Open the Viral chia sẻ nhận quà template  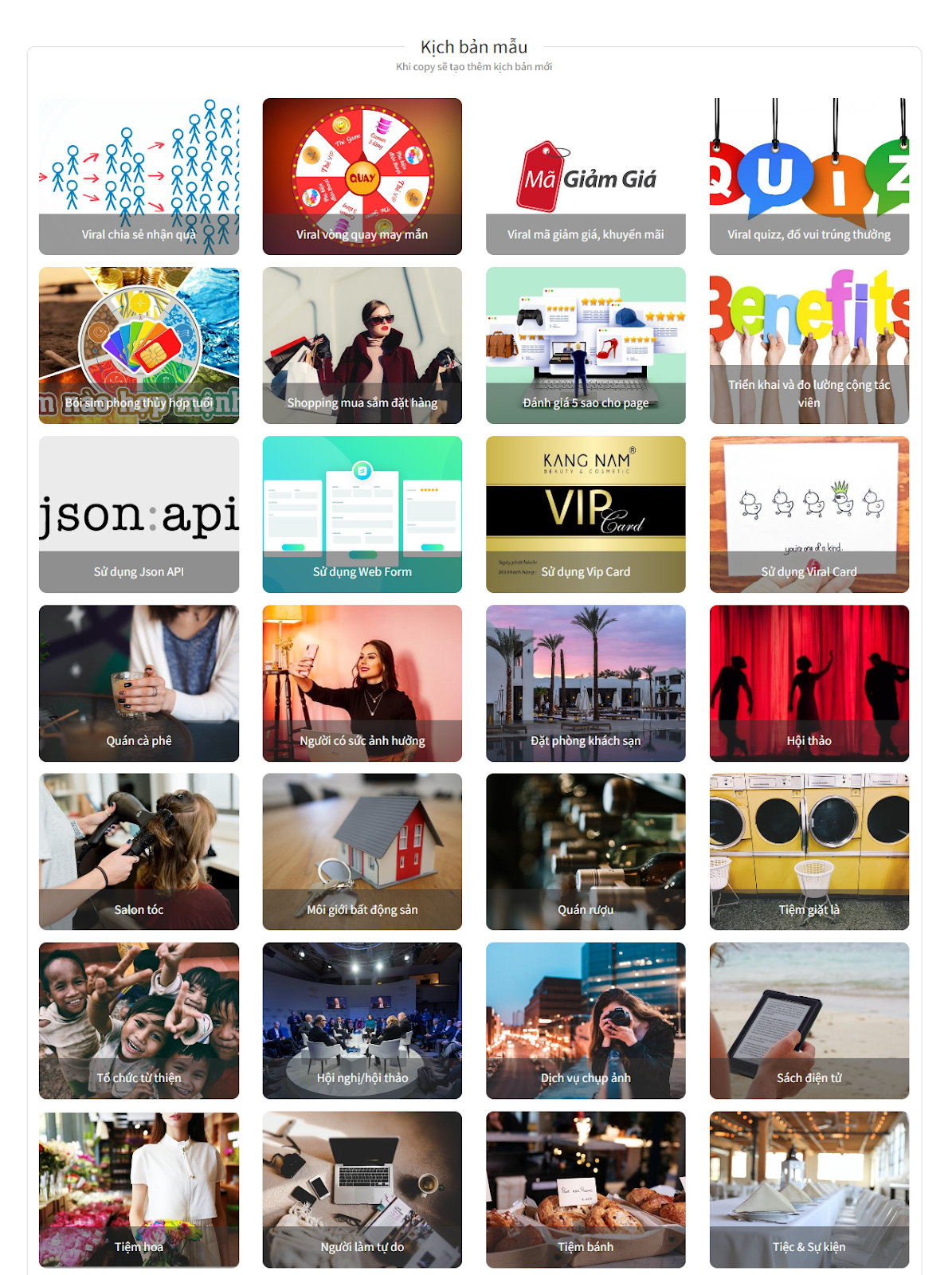click(x=139, y=176)
